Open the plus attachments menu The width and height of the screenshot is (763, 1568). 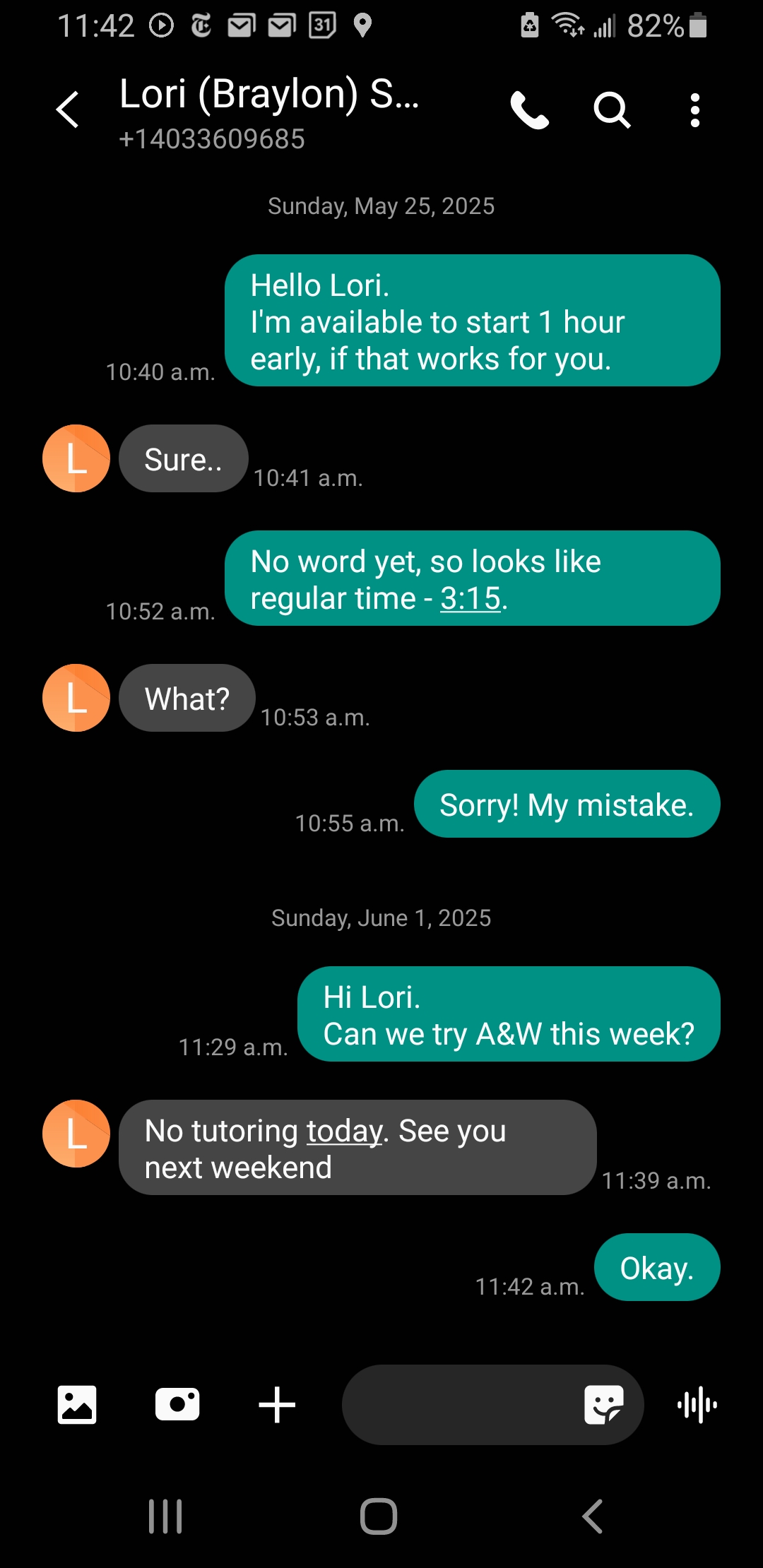(277, 1404)
